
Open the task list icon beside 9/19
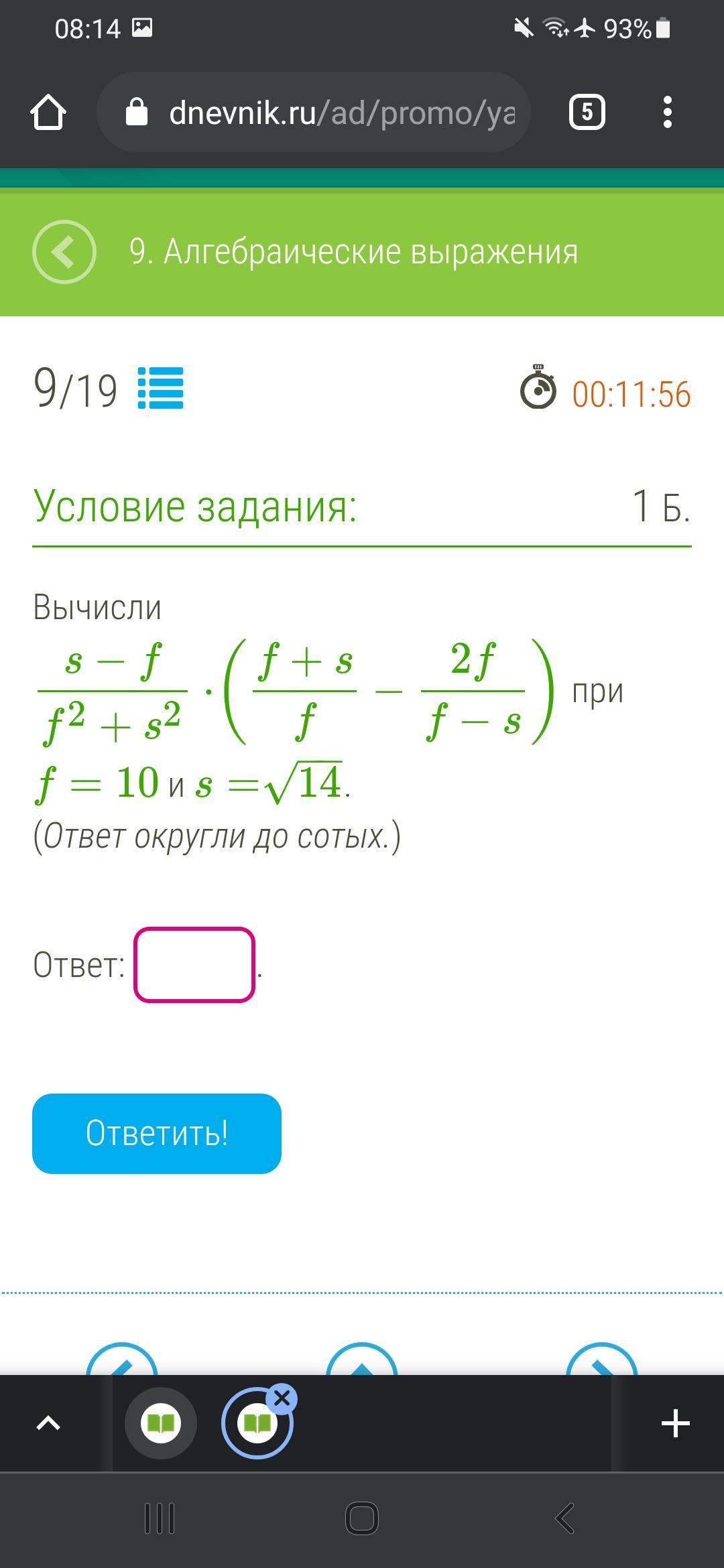(x=160, y=388)
